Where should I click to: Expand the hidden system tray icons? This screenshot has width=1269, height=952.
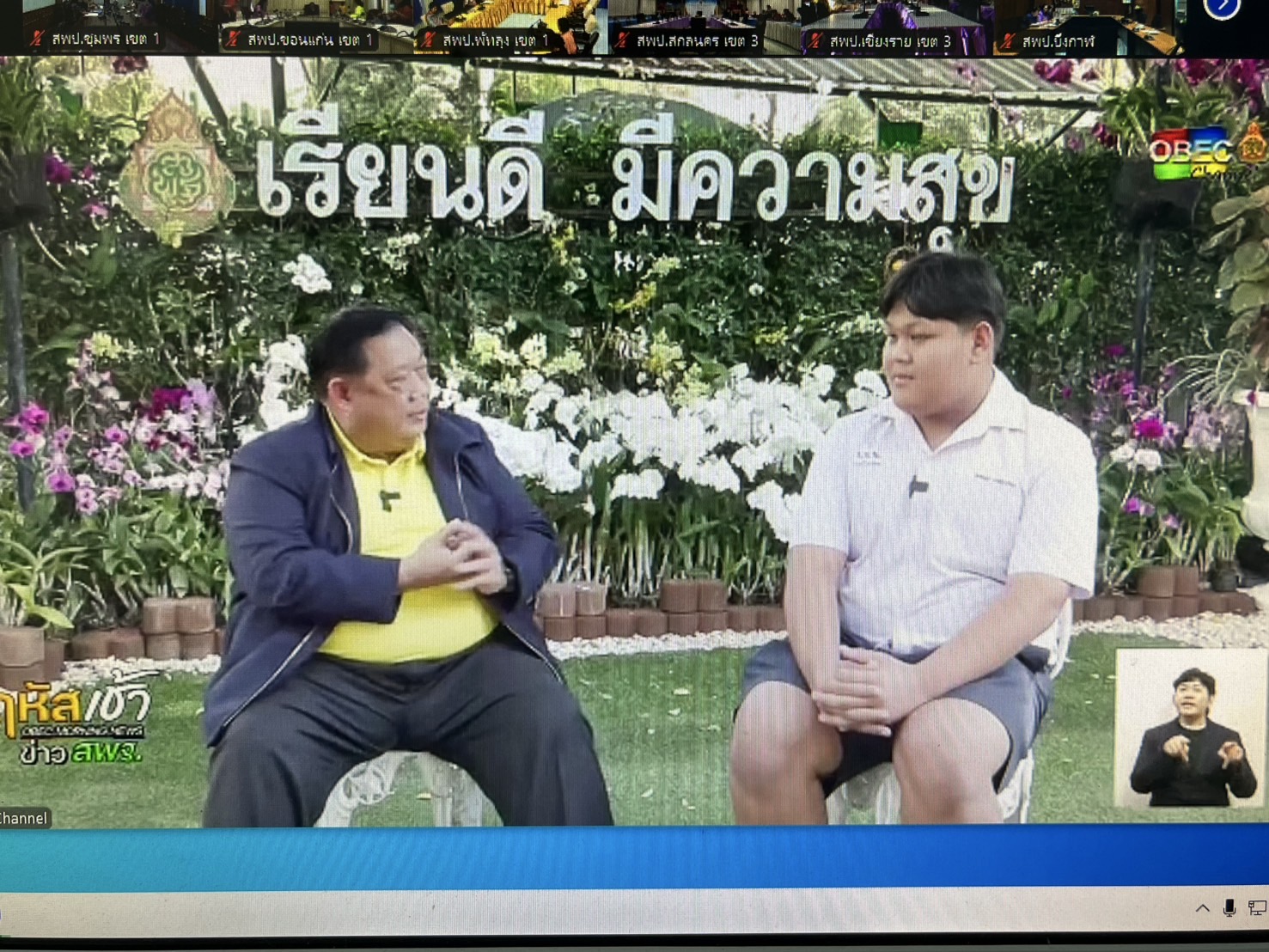[x=1202, y=908]
